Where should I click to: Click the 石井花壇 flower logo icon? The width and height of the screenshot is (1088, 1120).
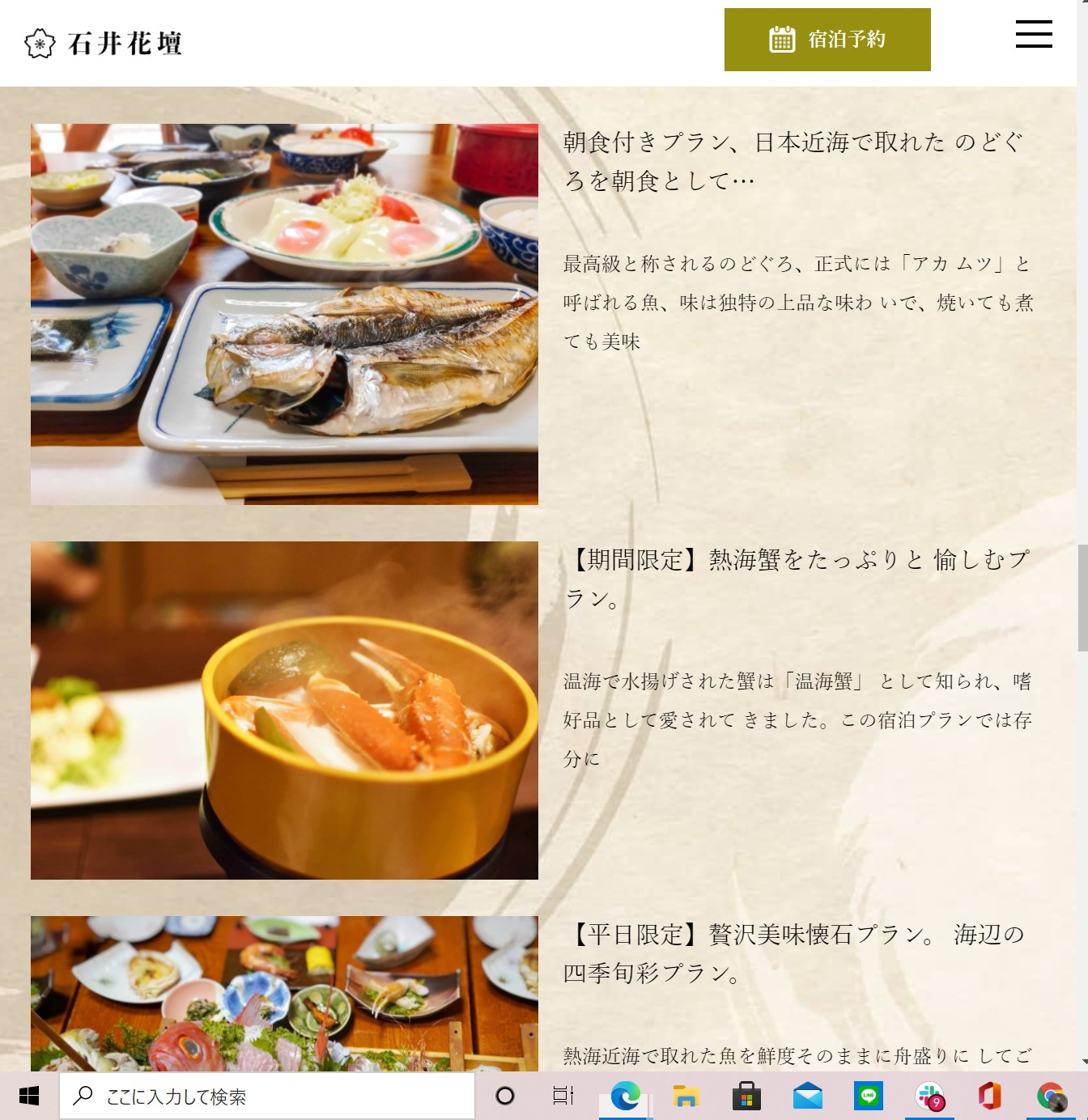tap(38, 44)
